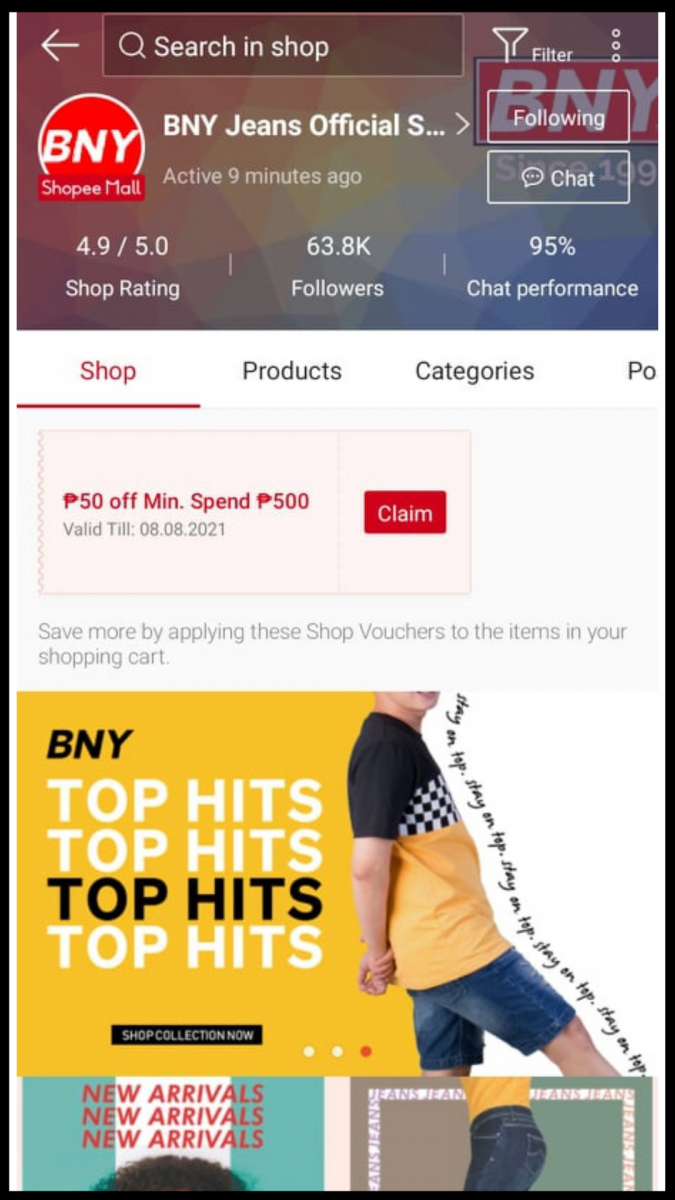Screen dimensions: 675x1200
Task: Select the Shop tab
Action: (108, 371)
